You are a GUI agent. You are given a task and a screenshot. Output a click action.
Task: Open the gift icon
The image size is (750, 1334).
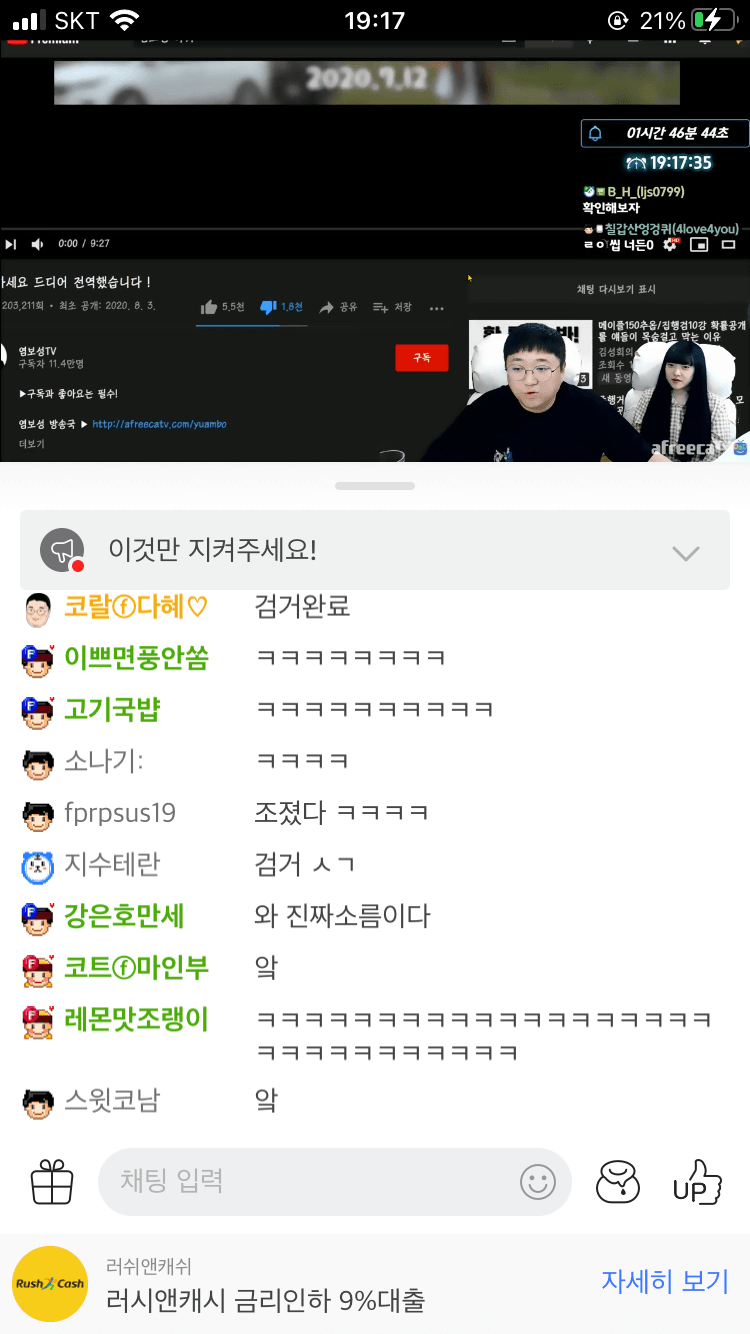(x=52, y=1182)
